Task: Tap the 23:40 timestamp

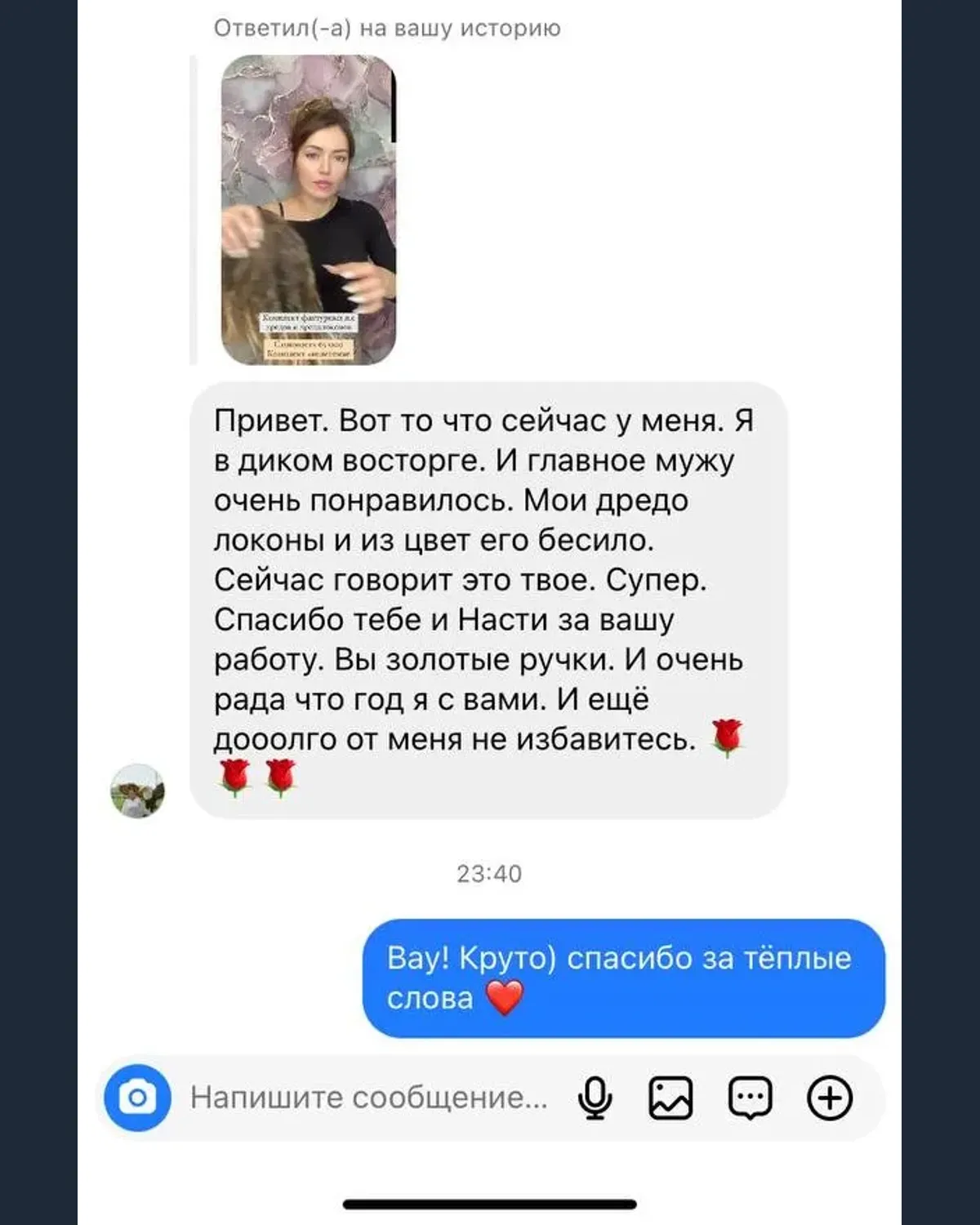Action: tap(490, 874)
